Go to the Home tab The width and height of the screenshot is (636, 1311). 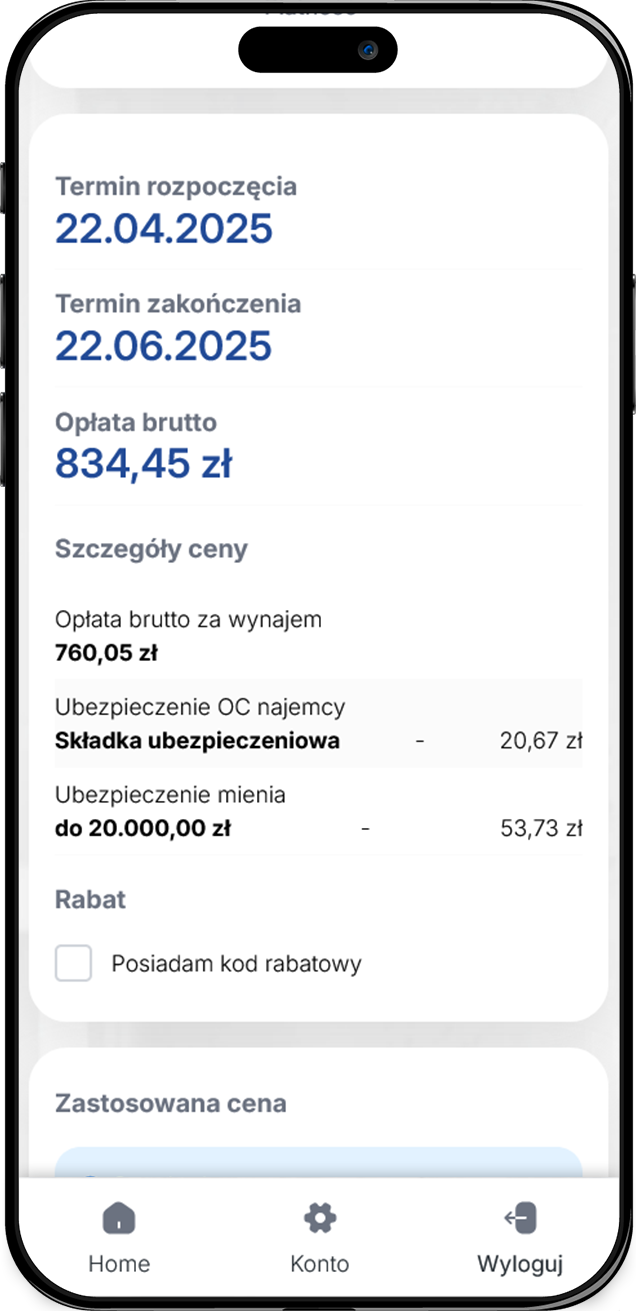point(119,1238)
